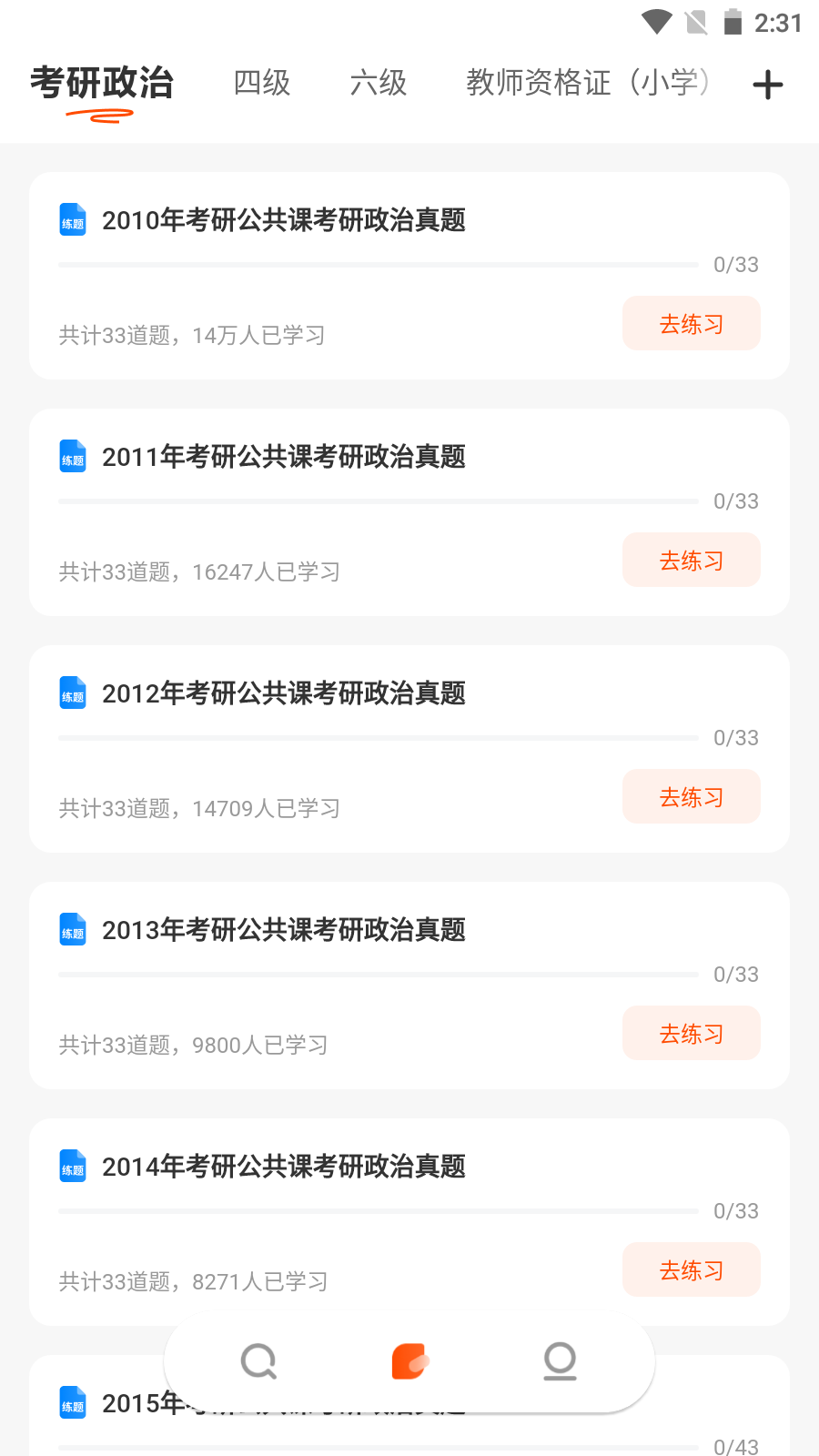The image size is (819, 1456).
Task: Tap 去练习 on the 2012年 card
Action: click(691, 796)
